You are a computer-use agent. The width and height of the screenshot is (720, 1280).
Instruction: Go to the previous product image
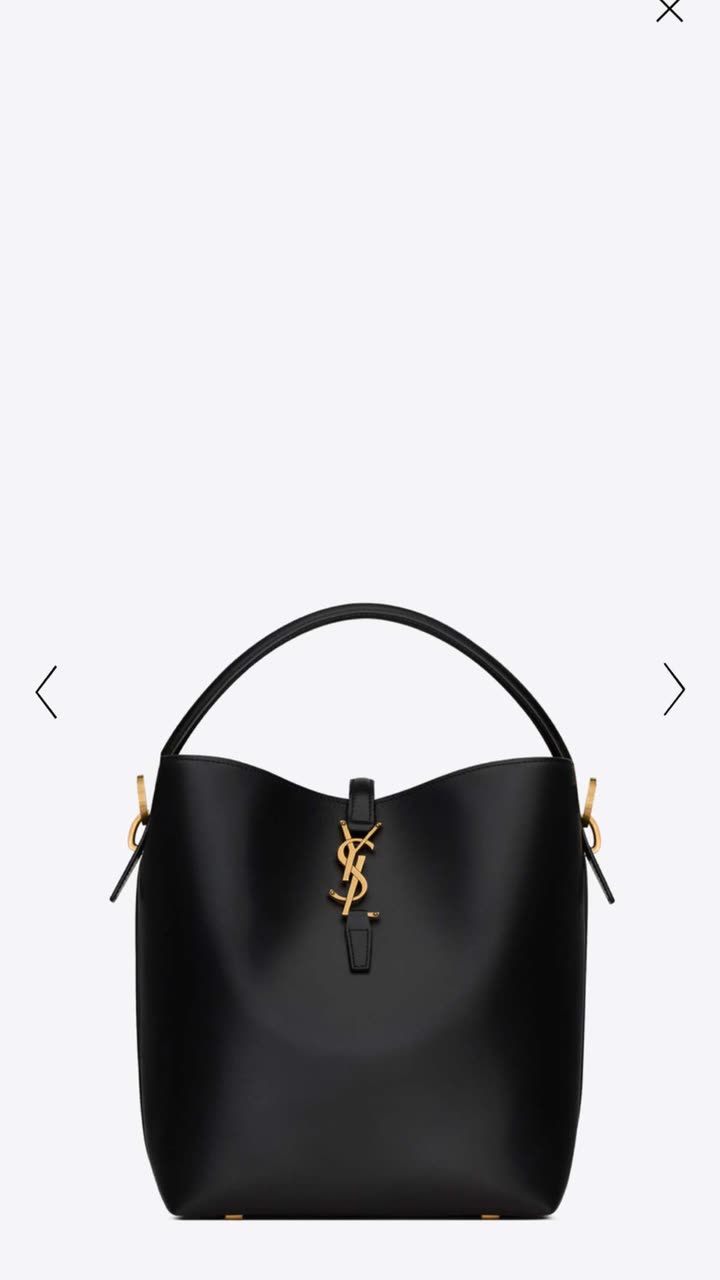(x=46, y=691)
